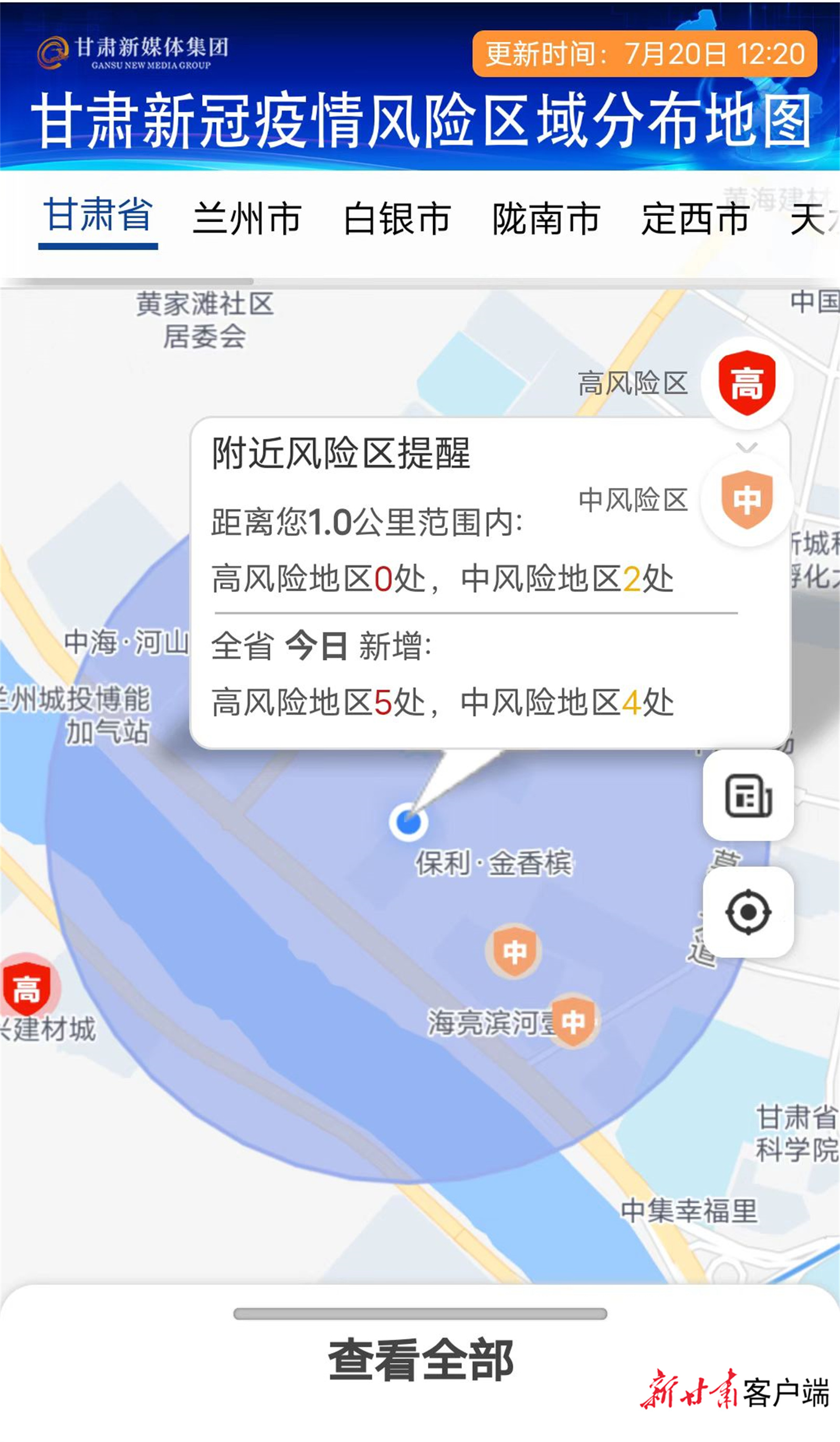Select the 白银市 tab

[x=396, y=218]
